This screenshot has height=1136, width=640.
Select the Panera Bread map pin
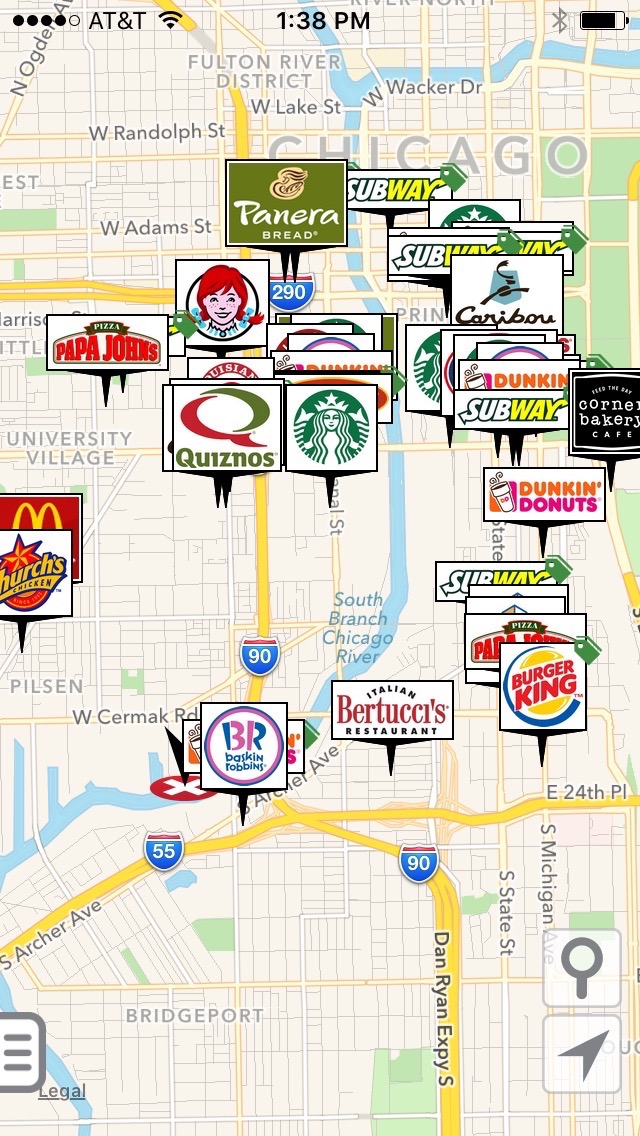tap(286, 203)
